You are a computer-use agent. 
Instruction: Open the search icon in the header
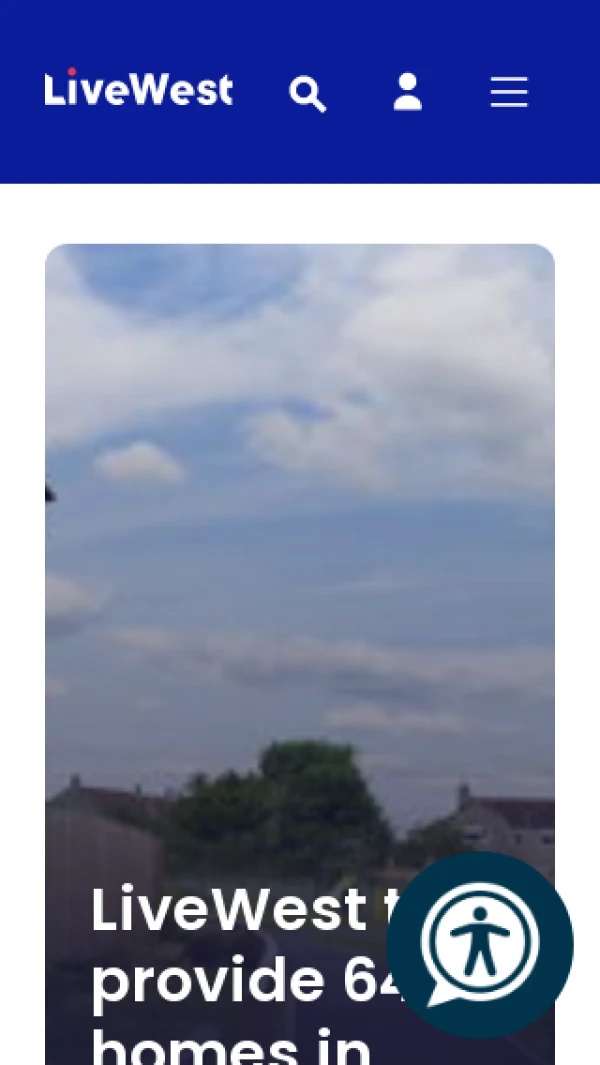(x=307, y=93)
